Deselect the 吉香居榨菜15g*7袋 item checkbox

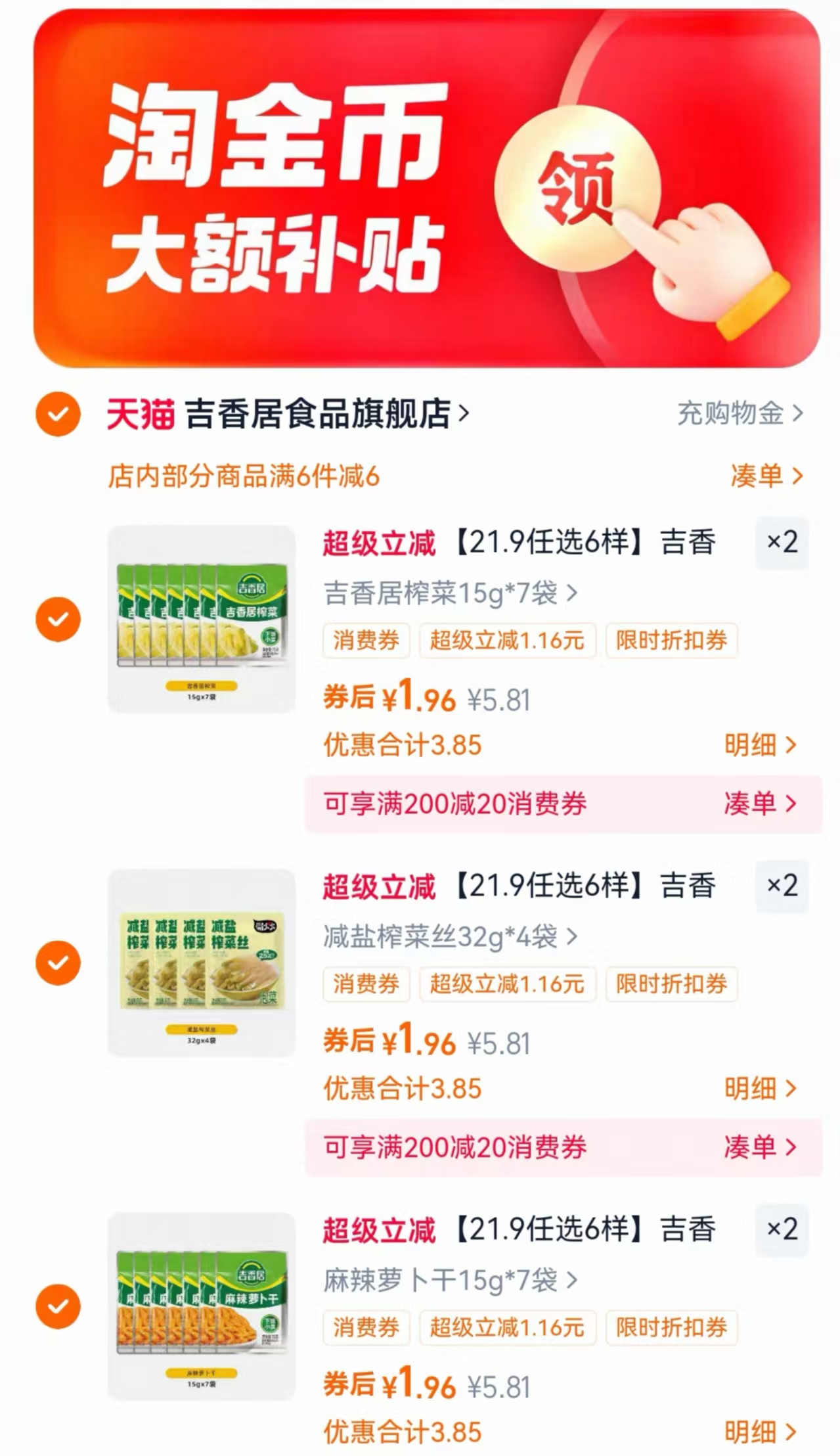[58, 618]
